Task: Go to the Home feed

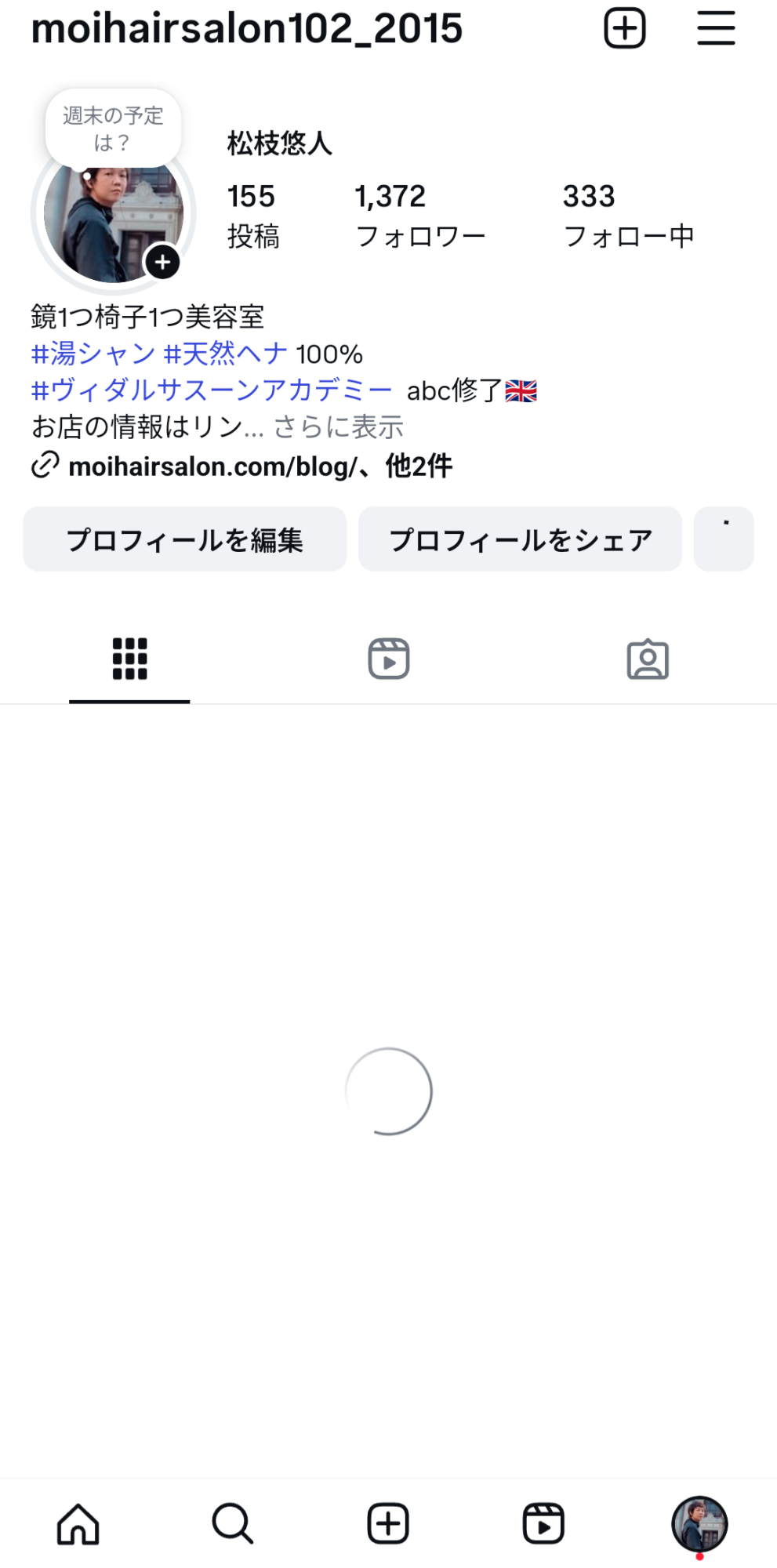Action: (78, 1524)
